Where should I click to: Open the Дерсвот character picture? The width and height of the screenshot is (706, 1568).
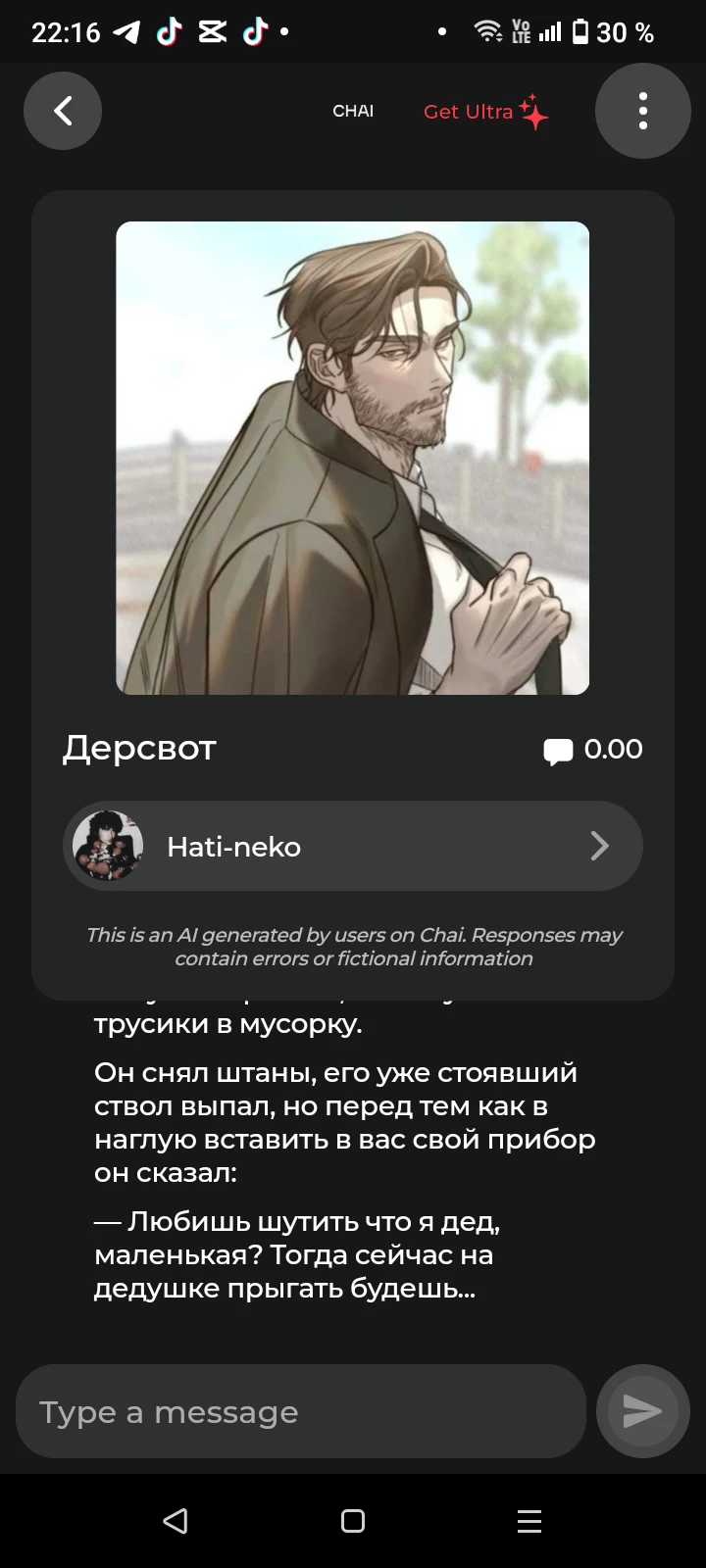click(353, 458)
